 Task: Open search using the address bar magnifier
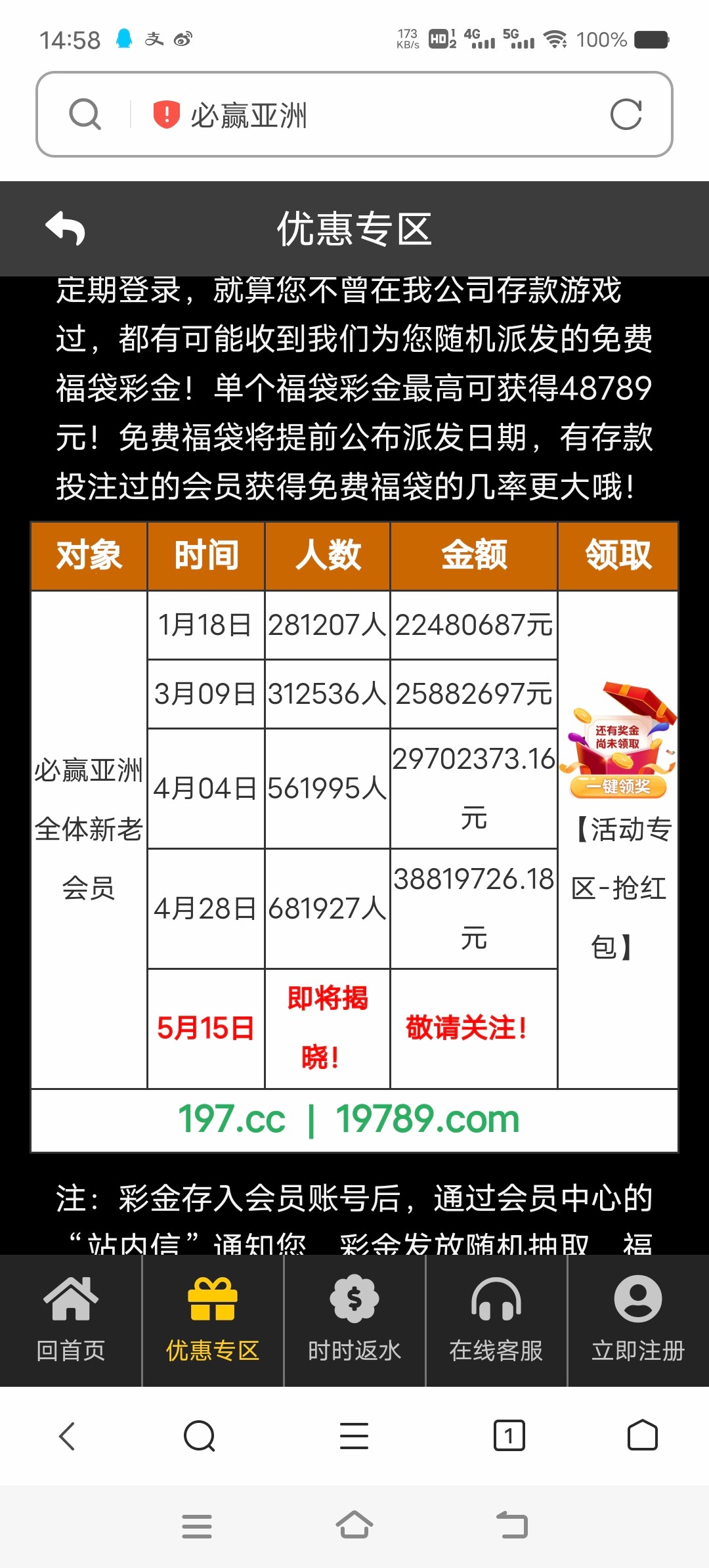pos(85,115)
